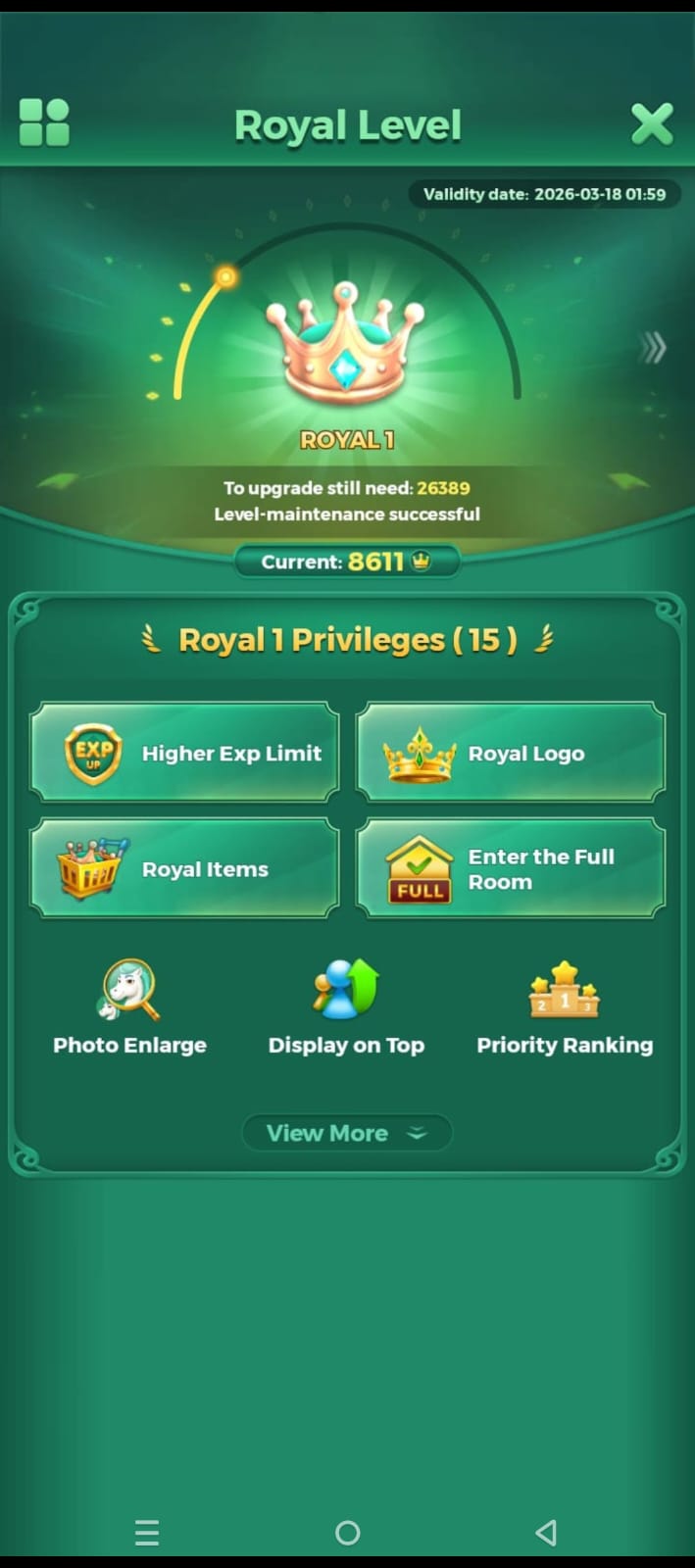The width and height of the screenshot is (695, 1568).
Task: Tap the Photo Enlarge privilege
Action: [x=129, y=1008]
